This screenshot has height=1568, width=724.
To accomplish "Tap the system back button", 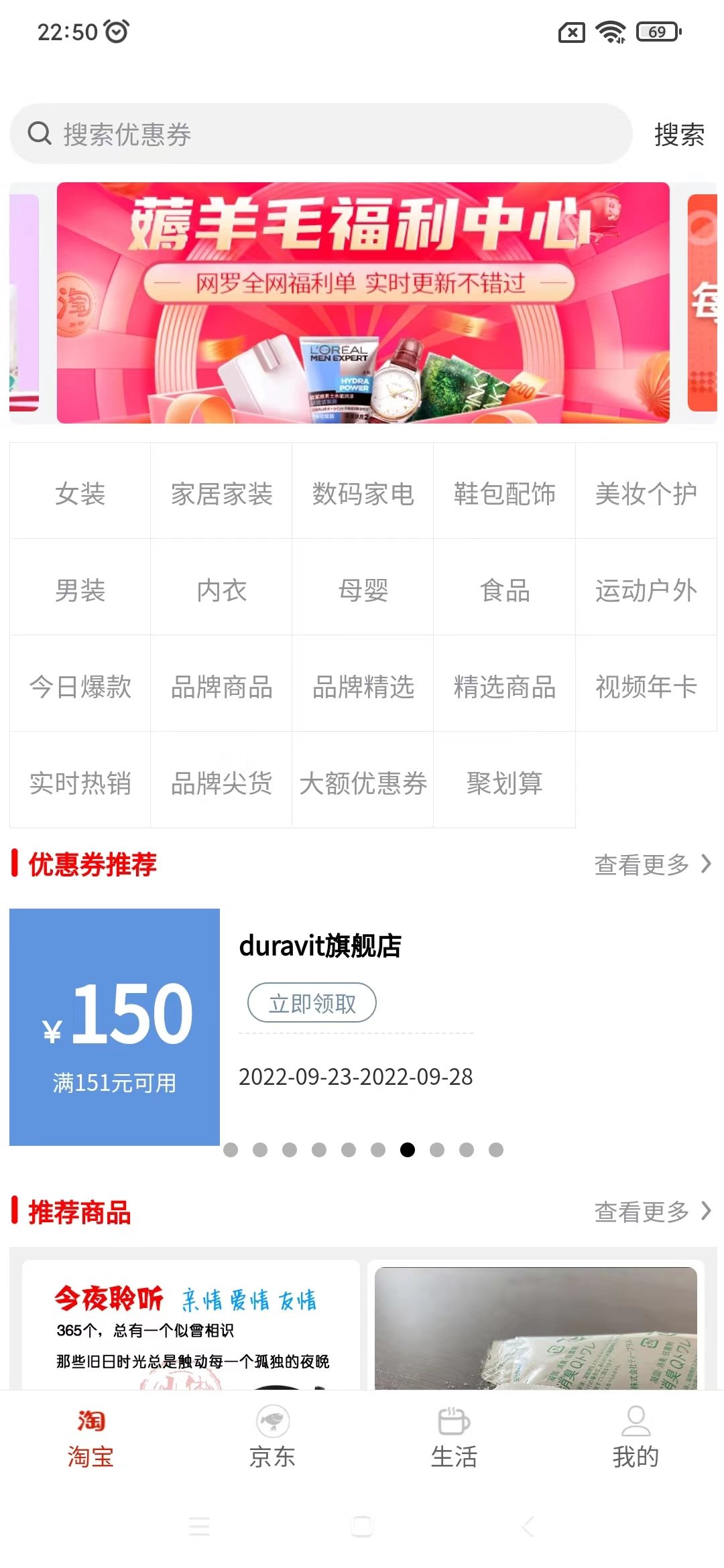I will click(528, 1526).
